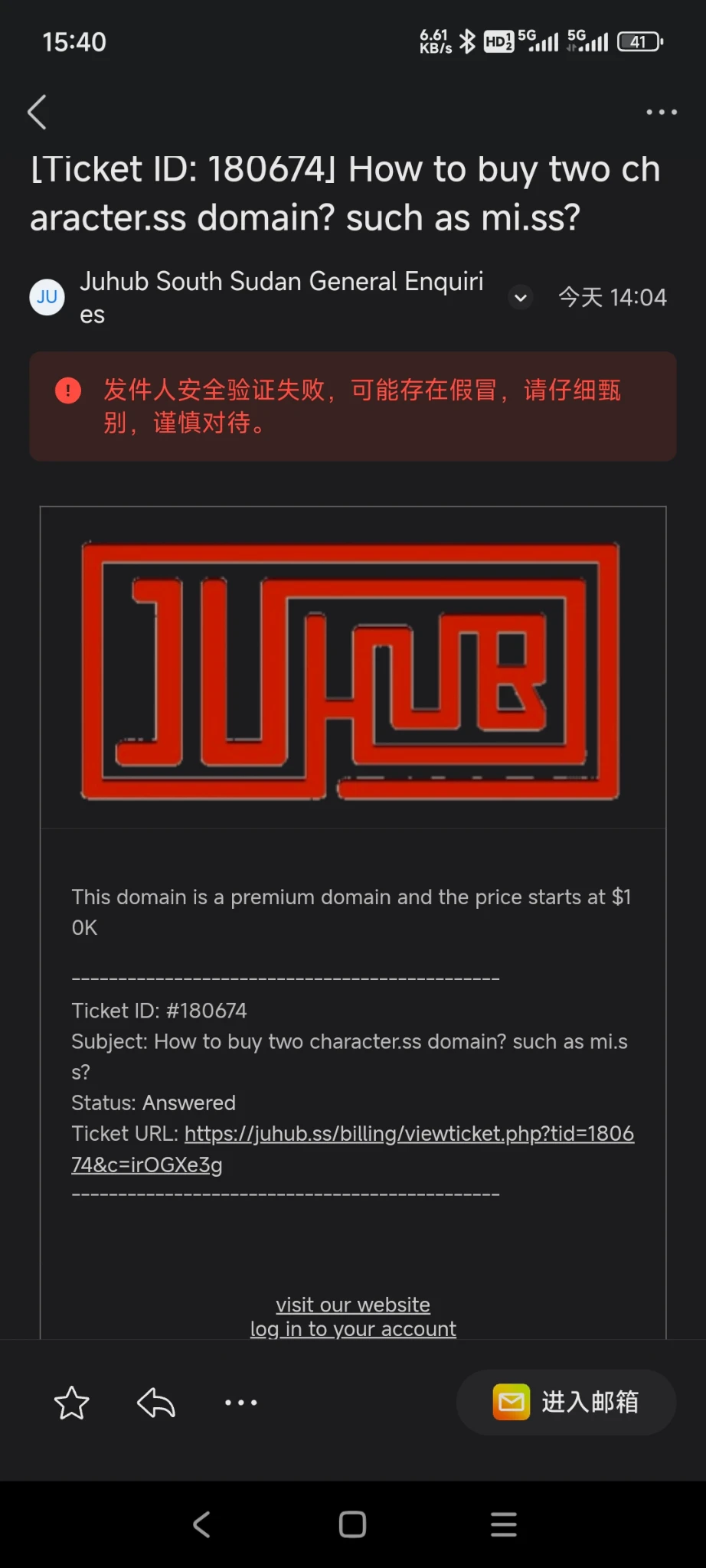706x1568 pixels.
Task: Open 'log in to your account' link
Action: [353, 1329]
